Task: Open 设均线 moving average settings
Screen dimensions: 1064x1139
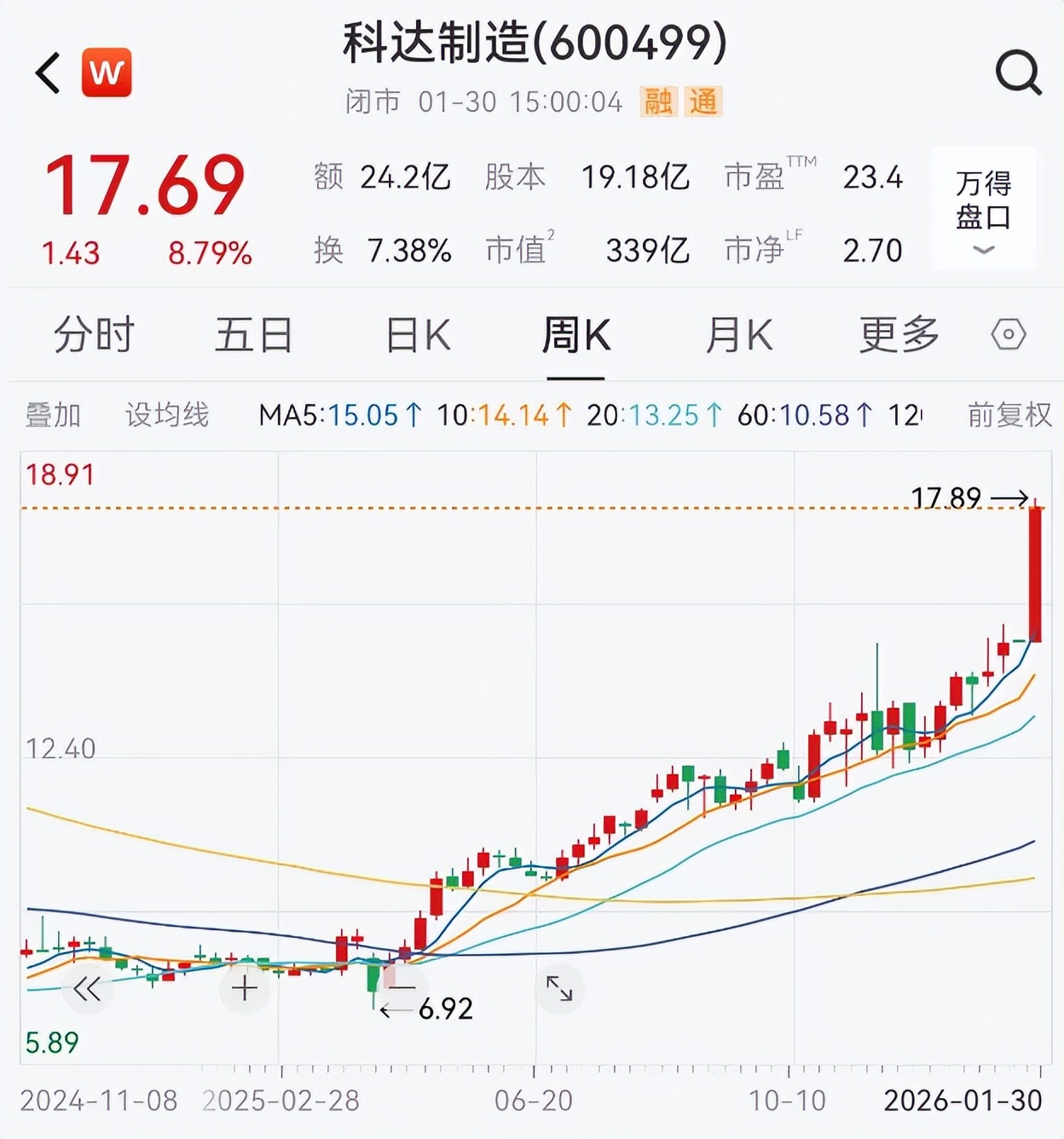Action: pyautogui.click(x=167, y=415)
